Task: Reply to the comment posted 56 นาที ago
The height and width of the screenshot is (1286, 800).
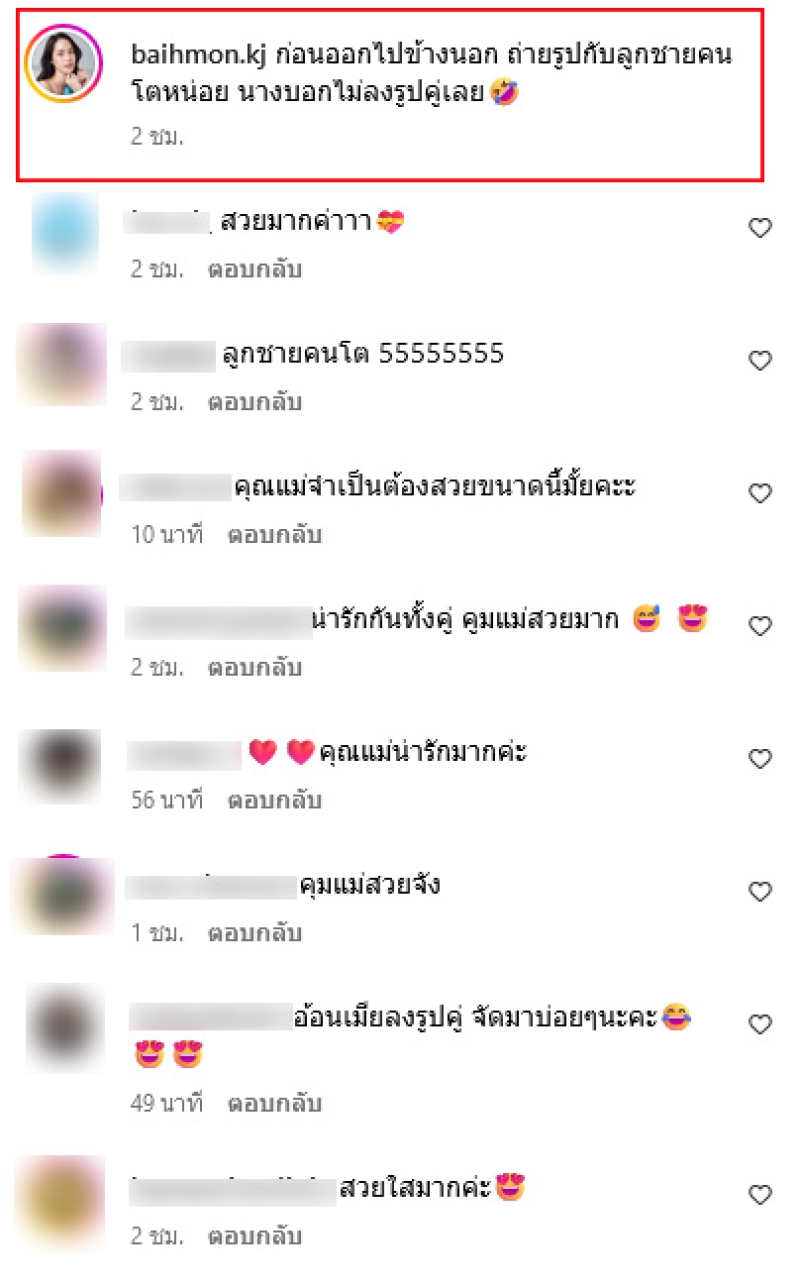Action: pos(274,800)
